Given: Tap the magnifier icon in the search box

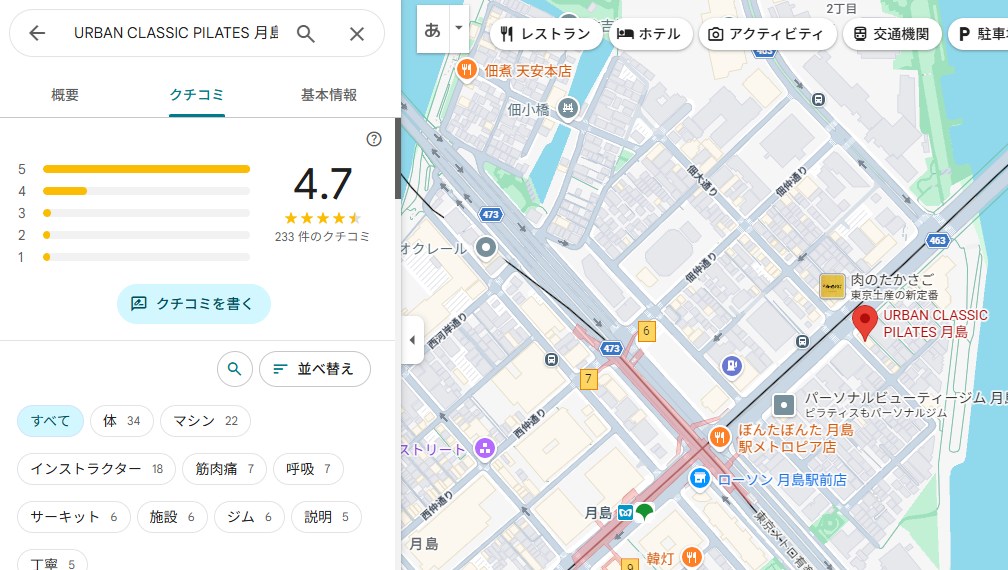Looking at the screenshot, I should pyautogui.click(x=306, y=33).
